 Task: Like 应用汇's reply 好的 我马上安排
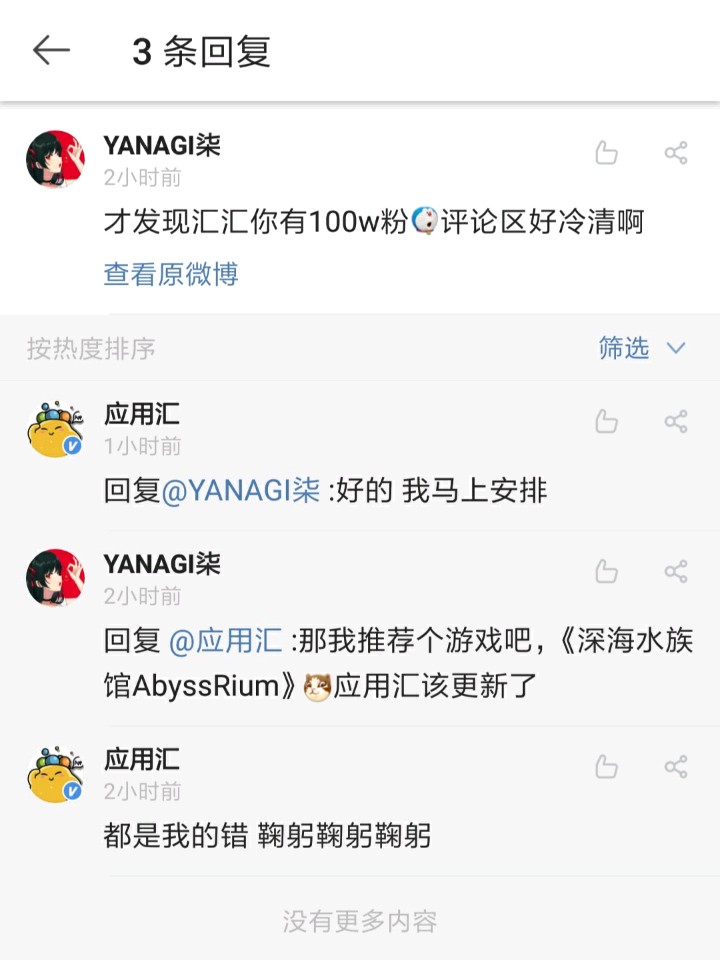[606, 421]
